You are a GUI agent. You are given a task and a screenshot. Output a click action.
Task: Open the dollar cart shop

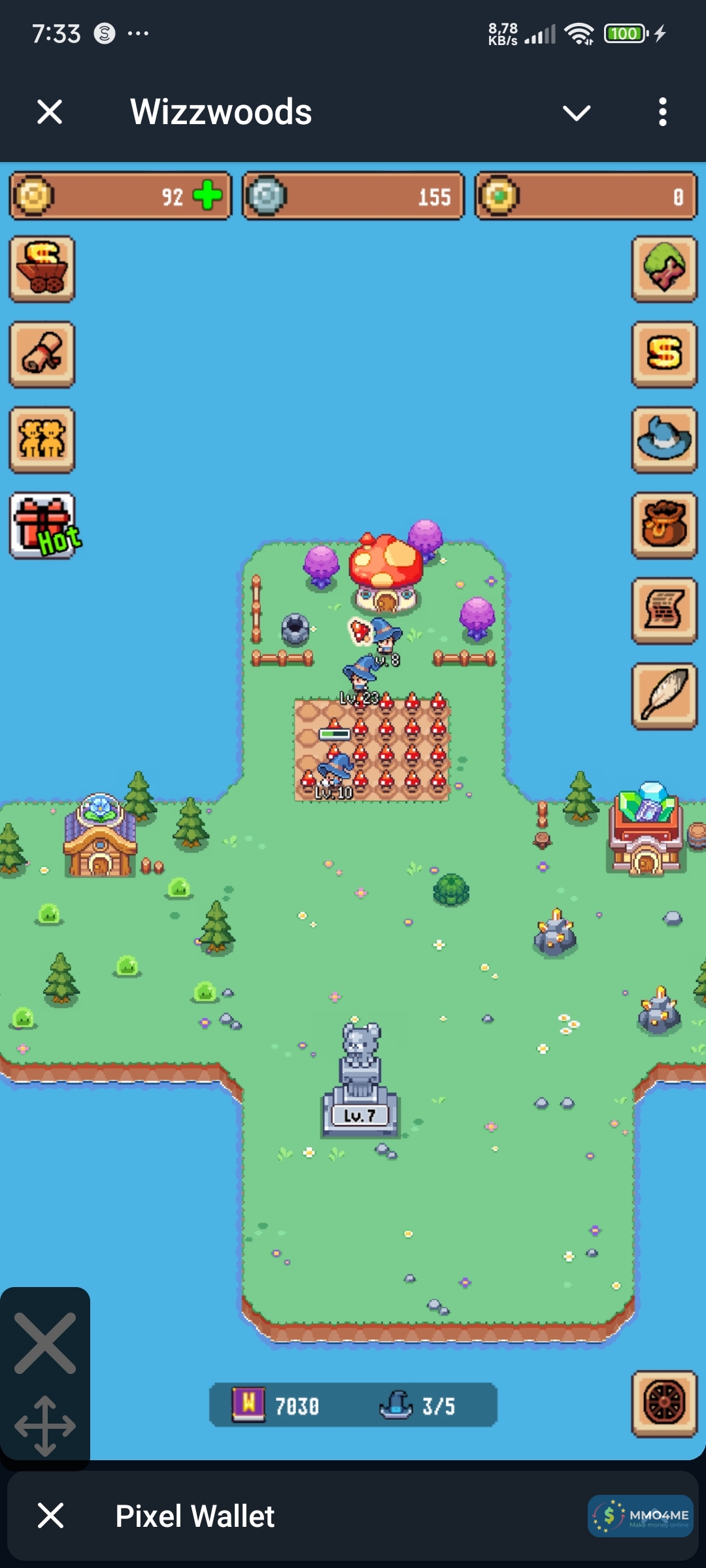[x=42, y=269]
